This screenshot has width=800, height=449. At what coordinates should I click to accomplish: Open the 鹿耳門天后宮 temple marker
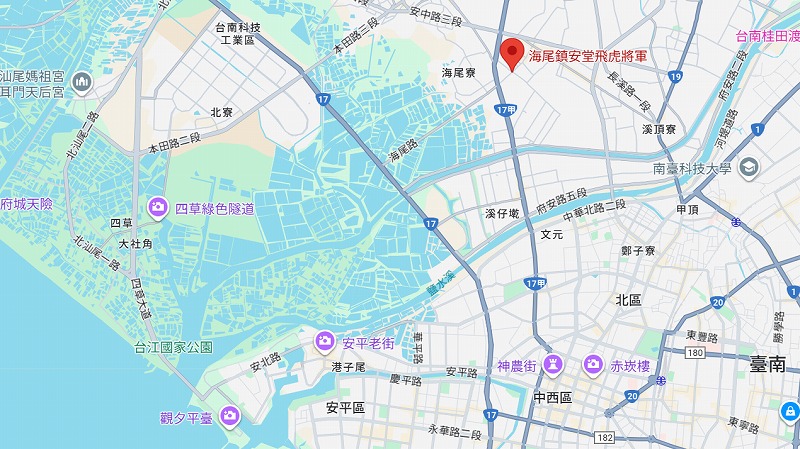pos(81,83)
